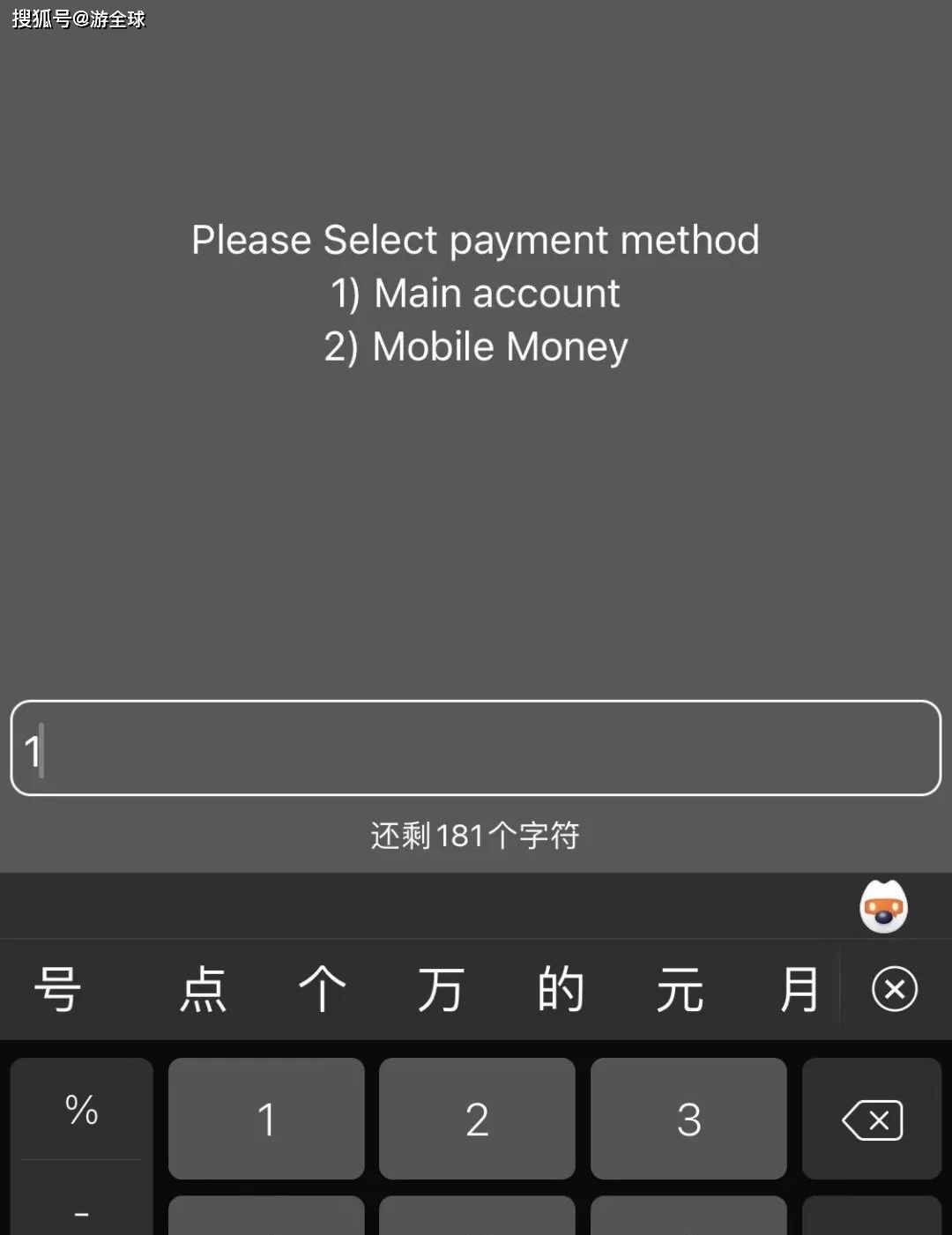952x1235 pixels.
Task: Tap the '1) Main account' option text
Action: (x=474, y=294)
